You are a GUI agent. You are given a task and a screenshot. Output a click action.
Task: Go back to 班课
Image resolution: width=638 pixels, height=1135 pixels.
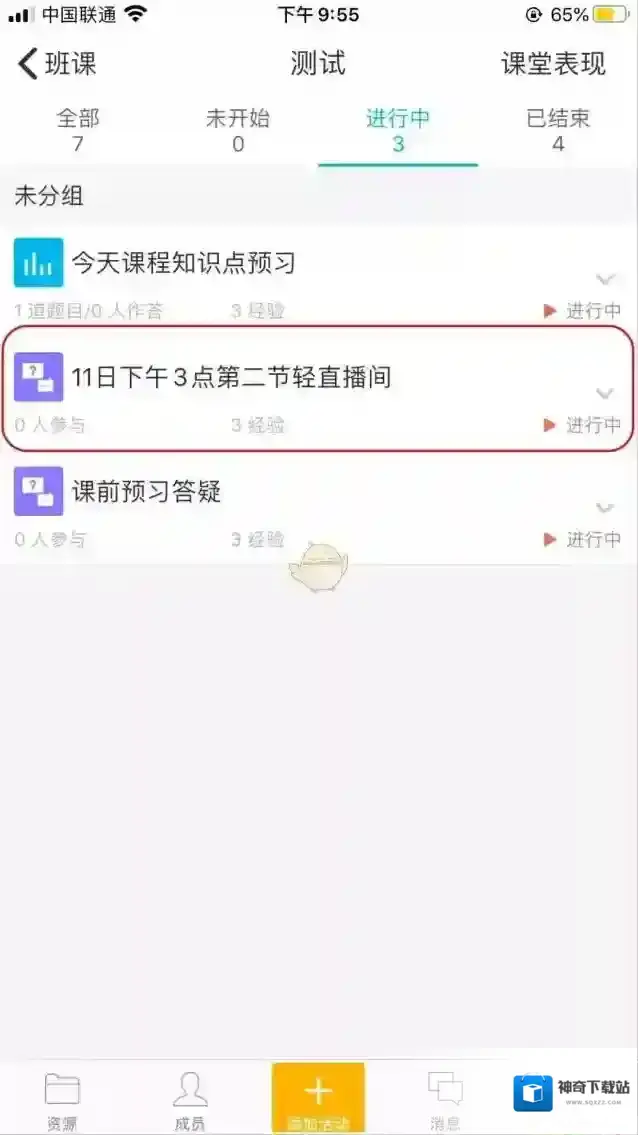pos(58,64)
